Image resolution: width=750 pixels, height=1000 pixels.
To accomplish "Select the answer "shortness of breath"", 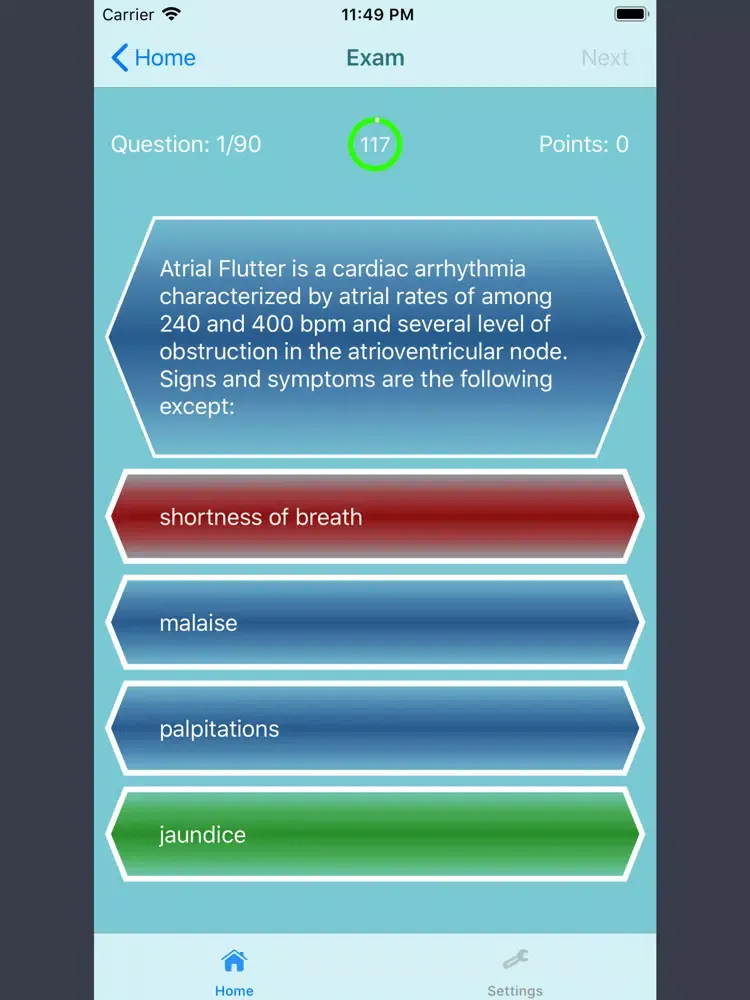I will point(374,517).
